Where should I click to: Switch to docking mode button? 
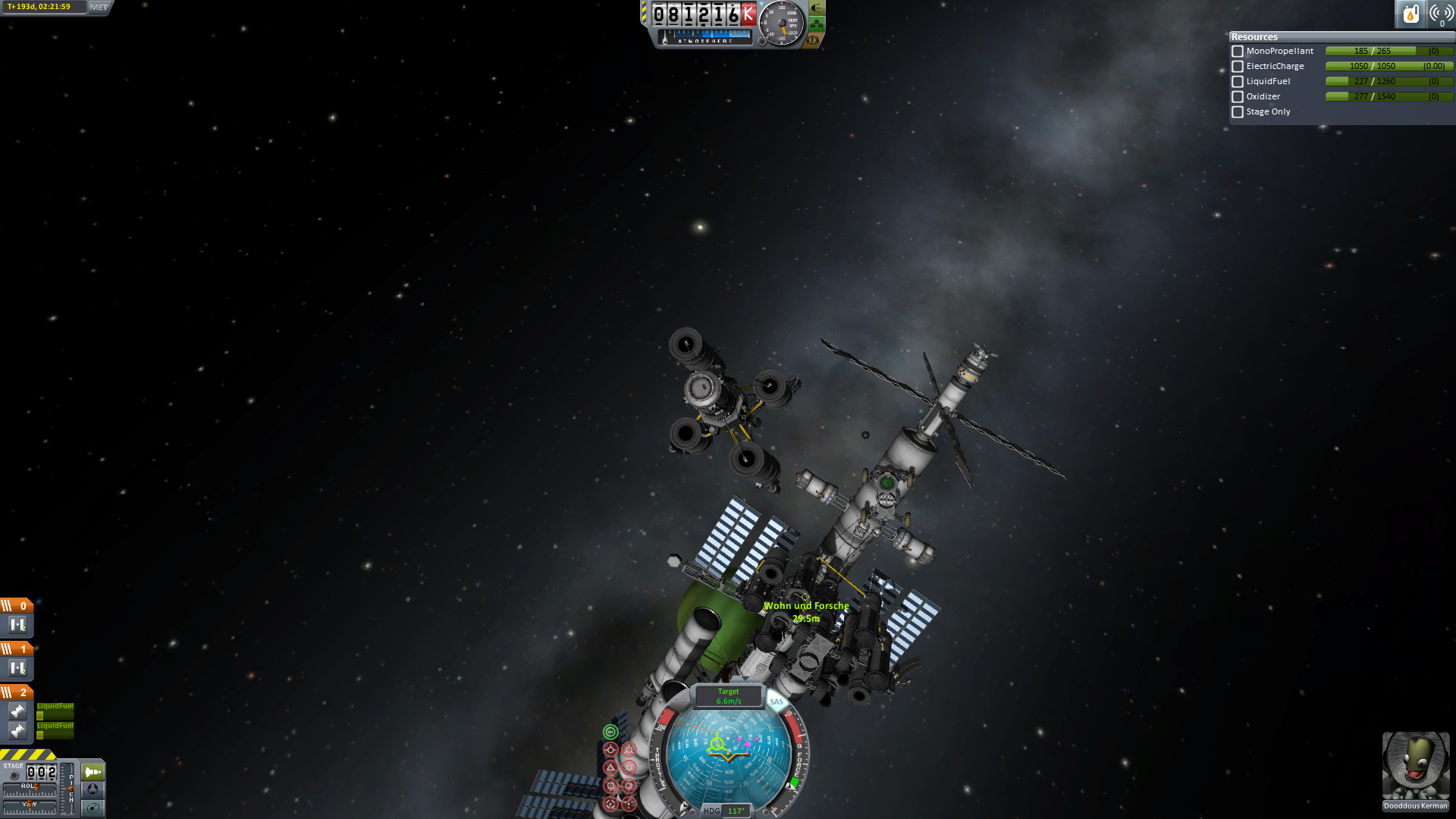point(93,789)
